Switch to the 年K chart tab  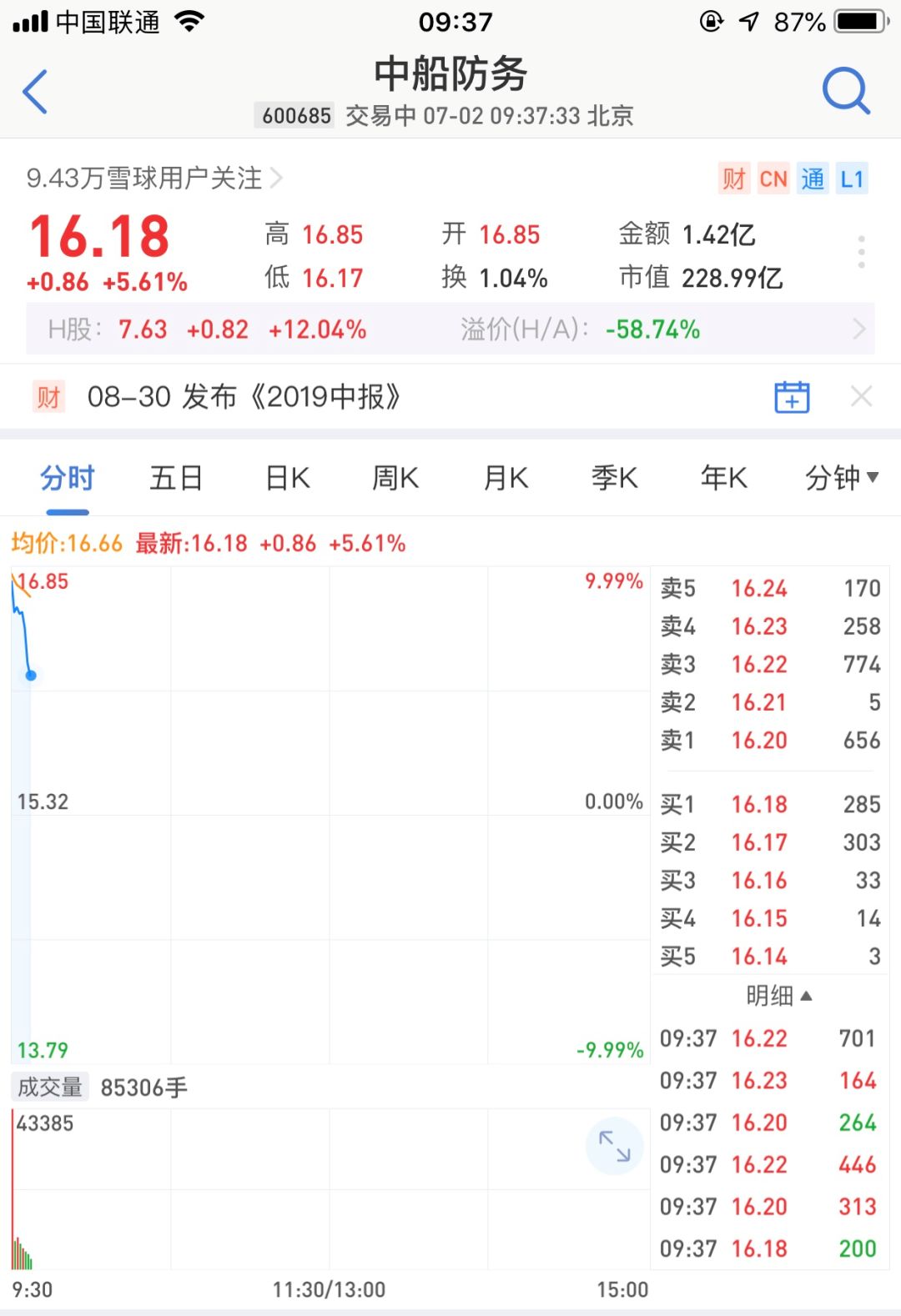click(x=724, y=479)
